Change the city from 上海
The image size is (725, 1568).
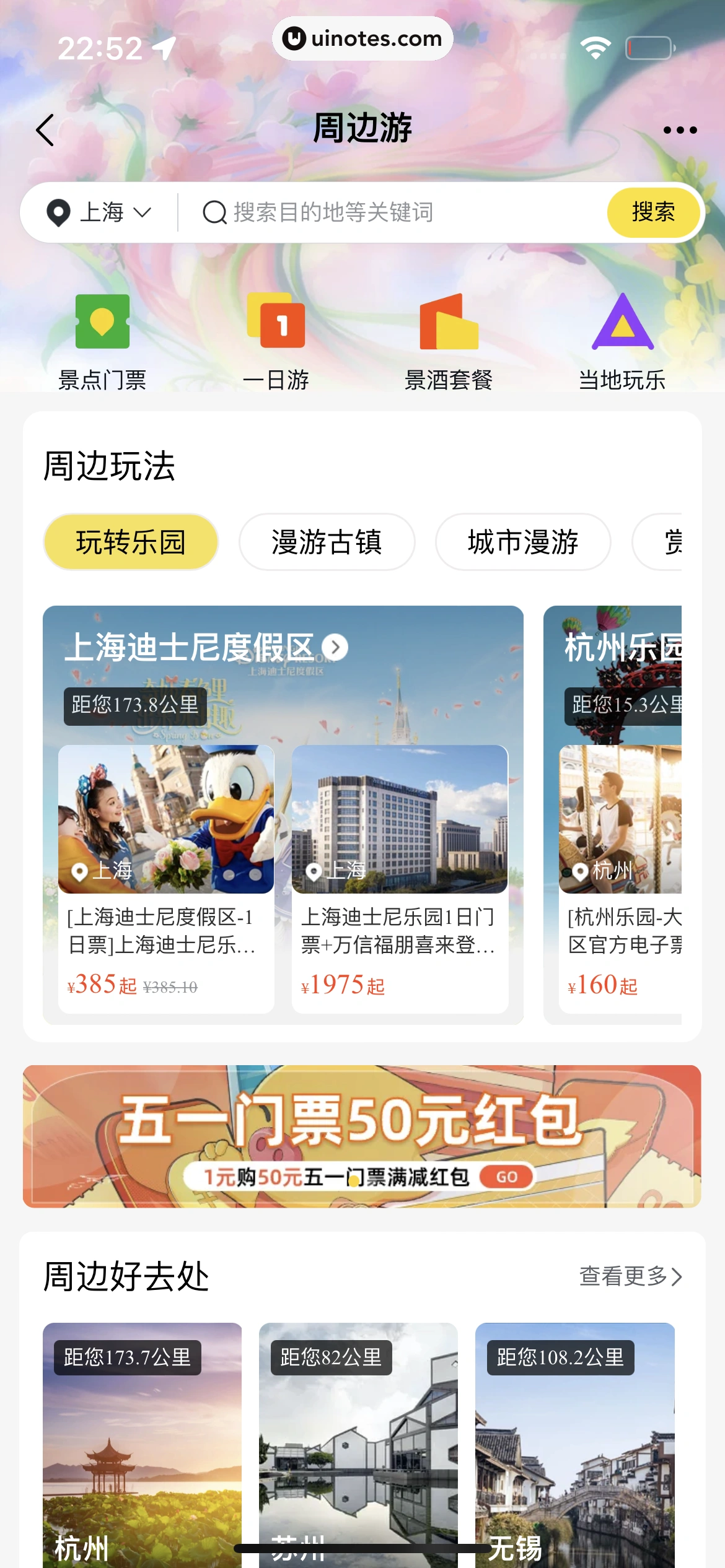point(99,212)
